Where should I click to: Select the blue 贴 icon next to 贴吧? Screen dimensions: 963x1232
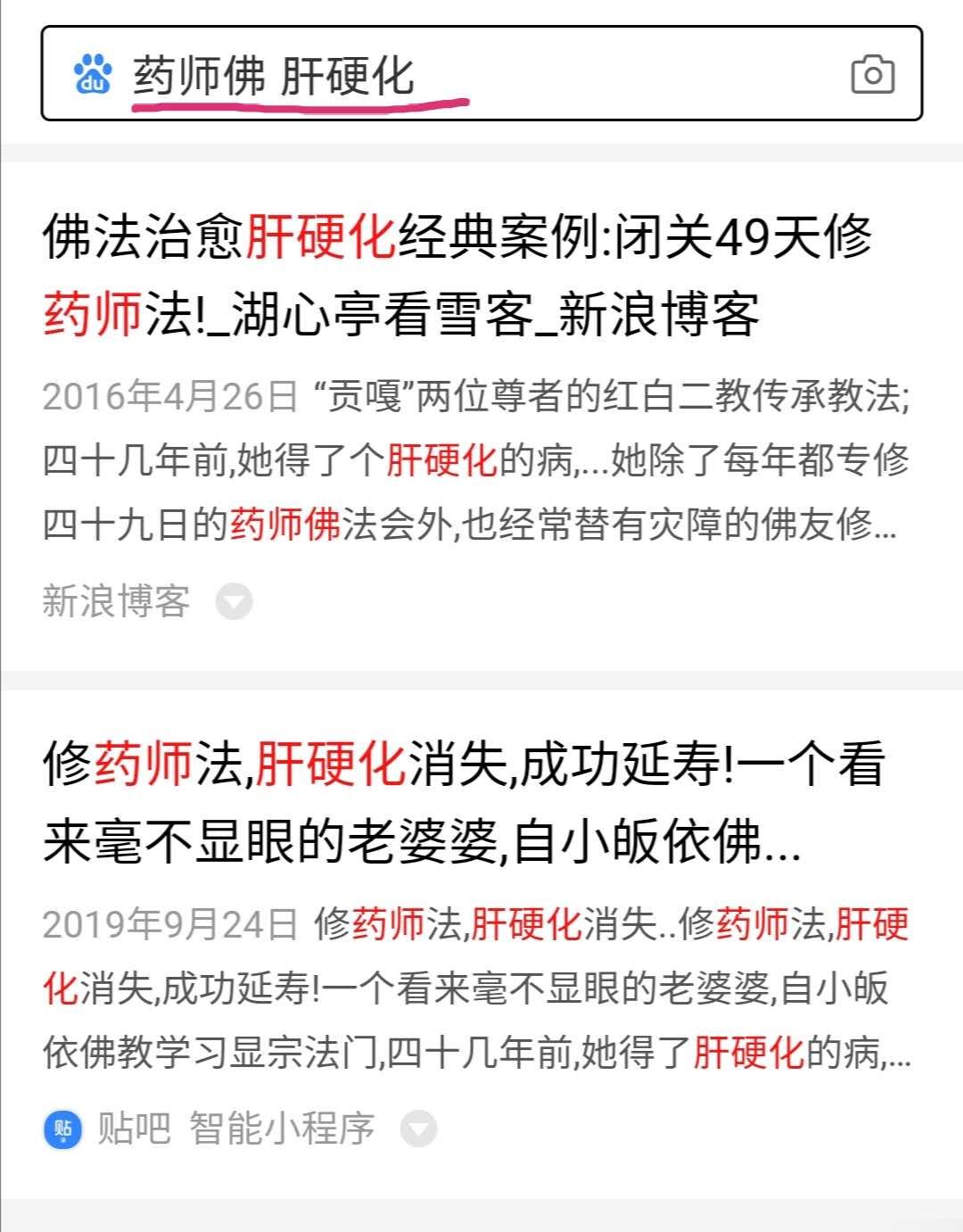(x=61, y=1129)
